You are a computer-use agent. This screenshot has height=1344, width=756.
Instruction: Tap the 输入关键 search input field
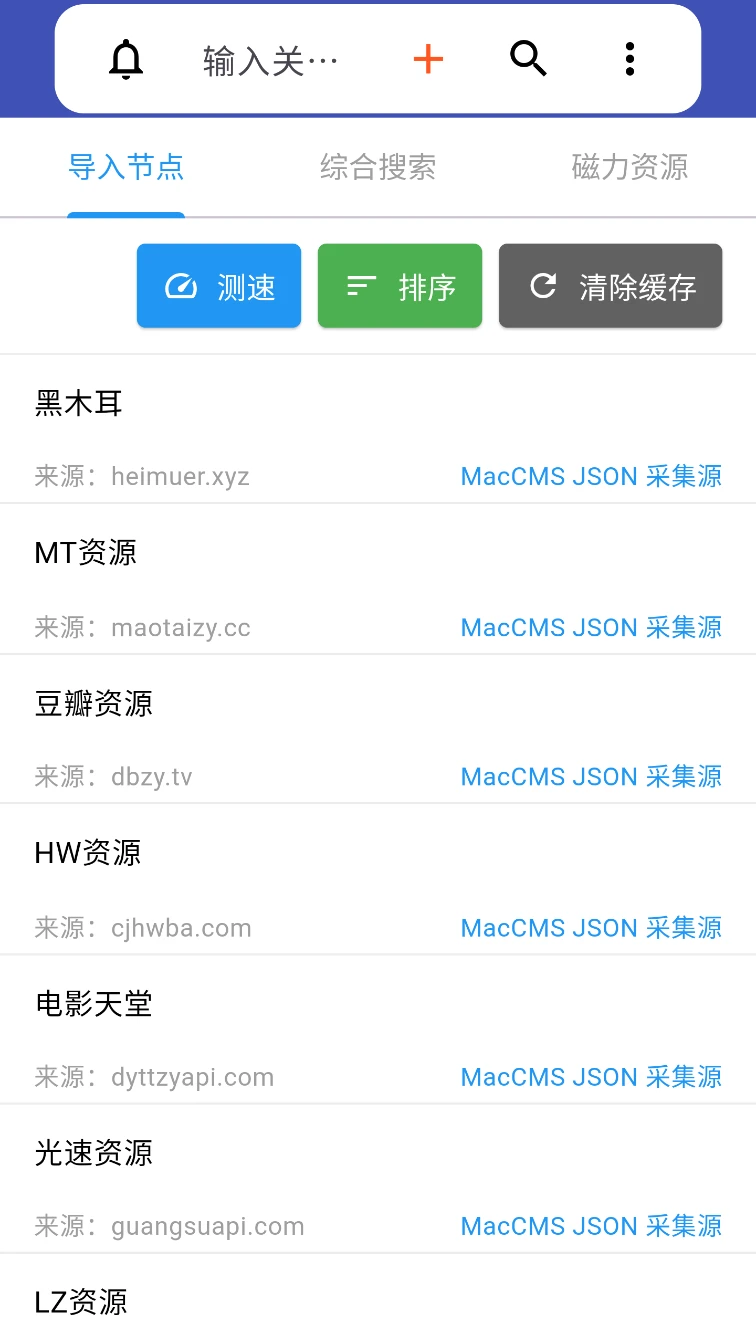(270, 59)
